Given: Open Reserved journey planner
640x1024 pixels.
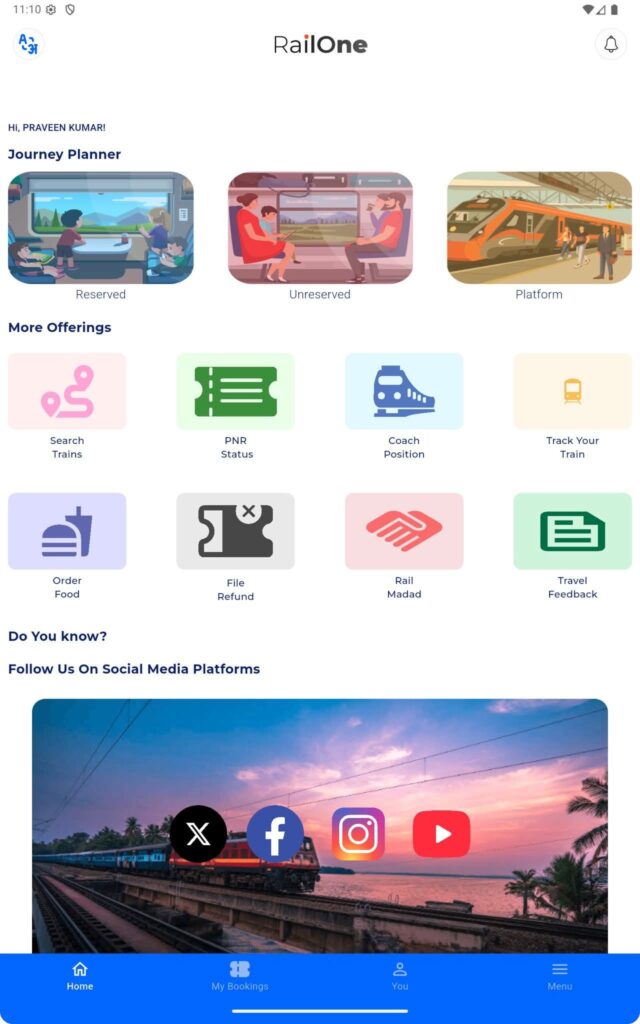Looking at the screenshot, I should pos(101,228).
